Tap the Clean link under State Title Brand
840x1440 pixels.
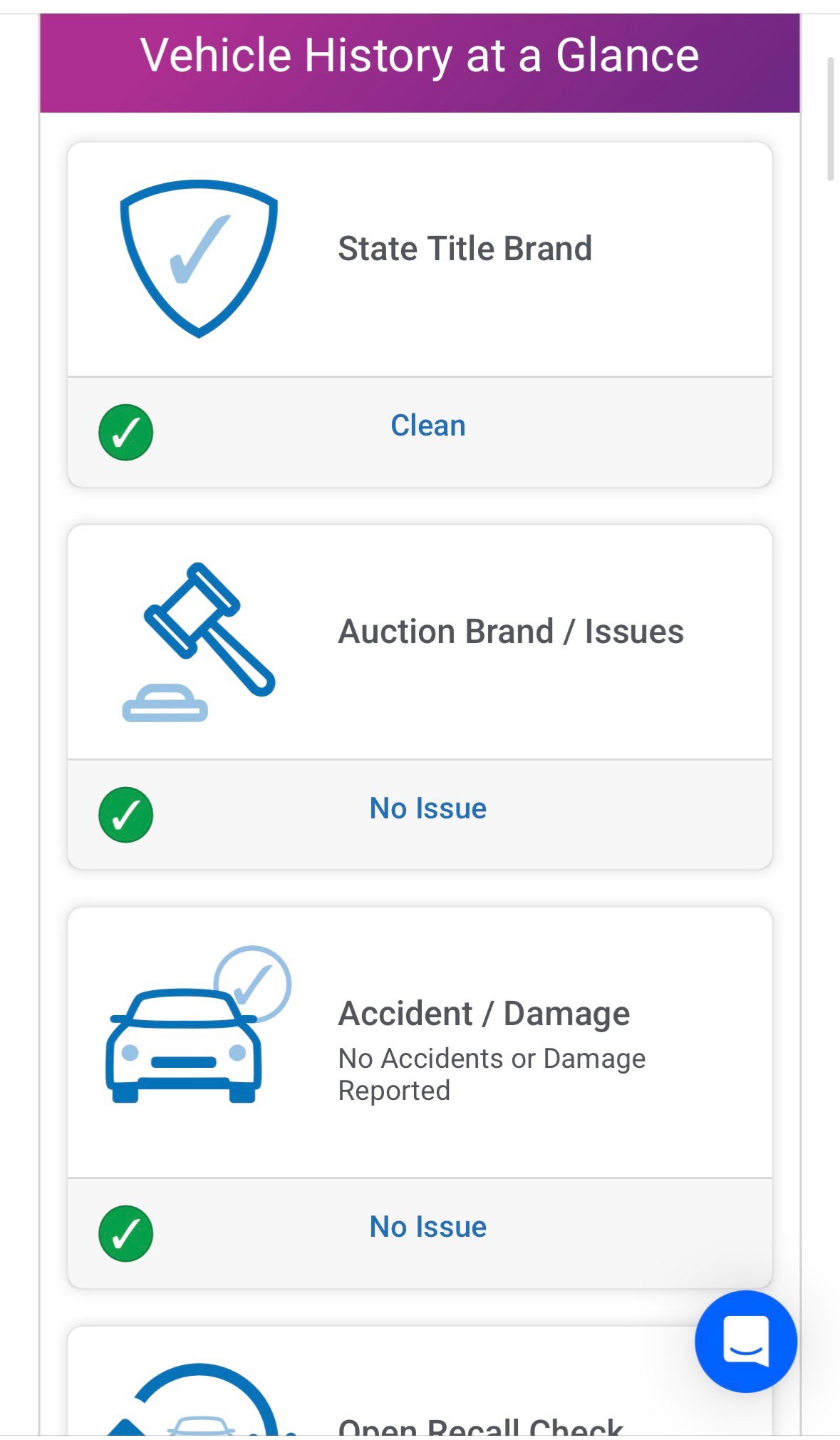click(427, 426)
